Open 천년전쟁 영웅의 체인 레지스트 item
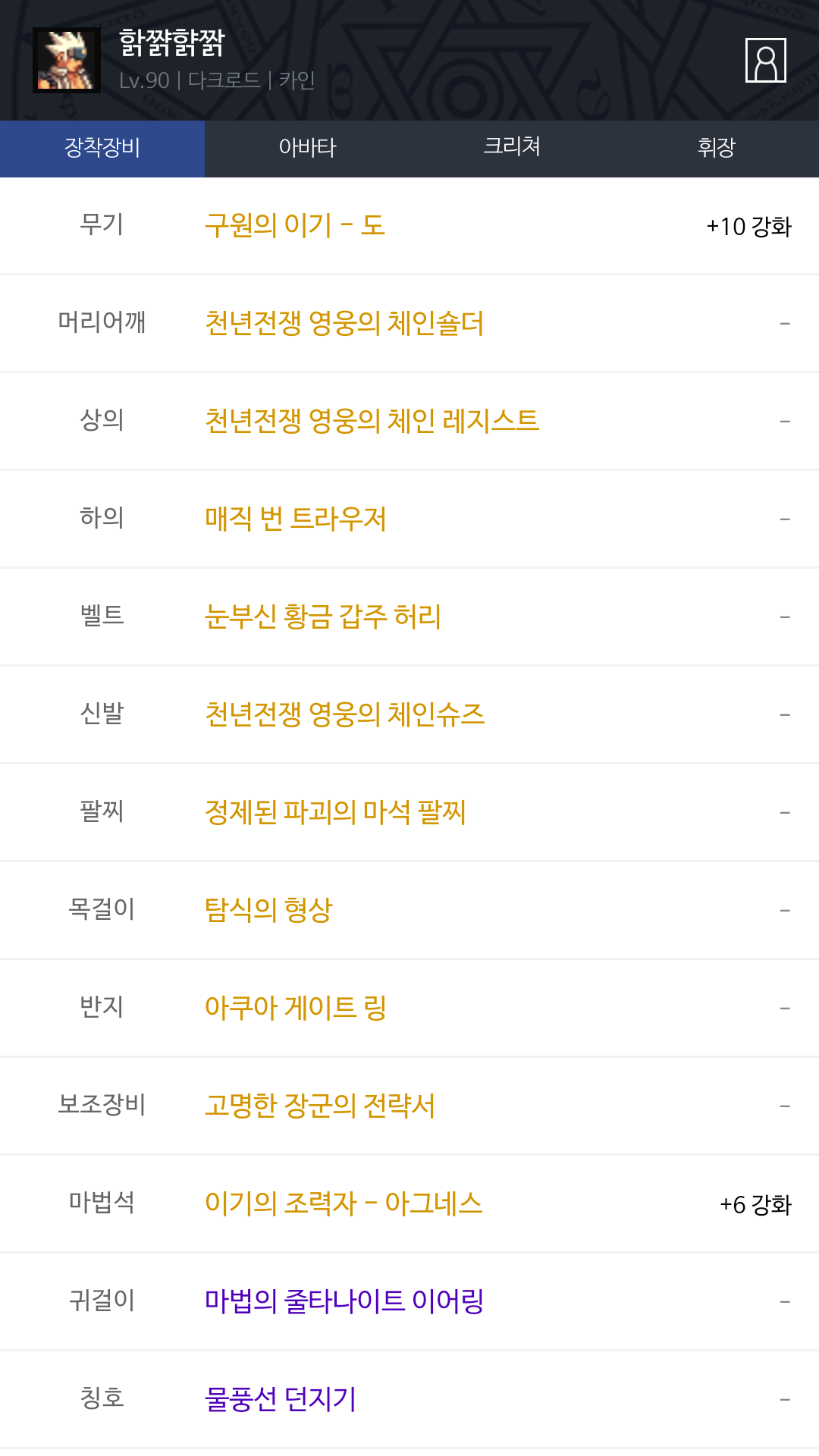 coord(372,421)
